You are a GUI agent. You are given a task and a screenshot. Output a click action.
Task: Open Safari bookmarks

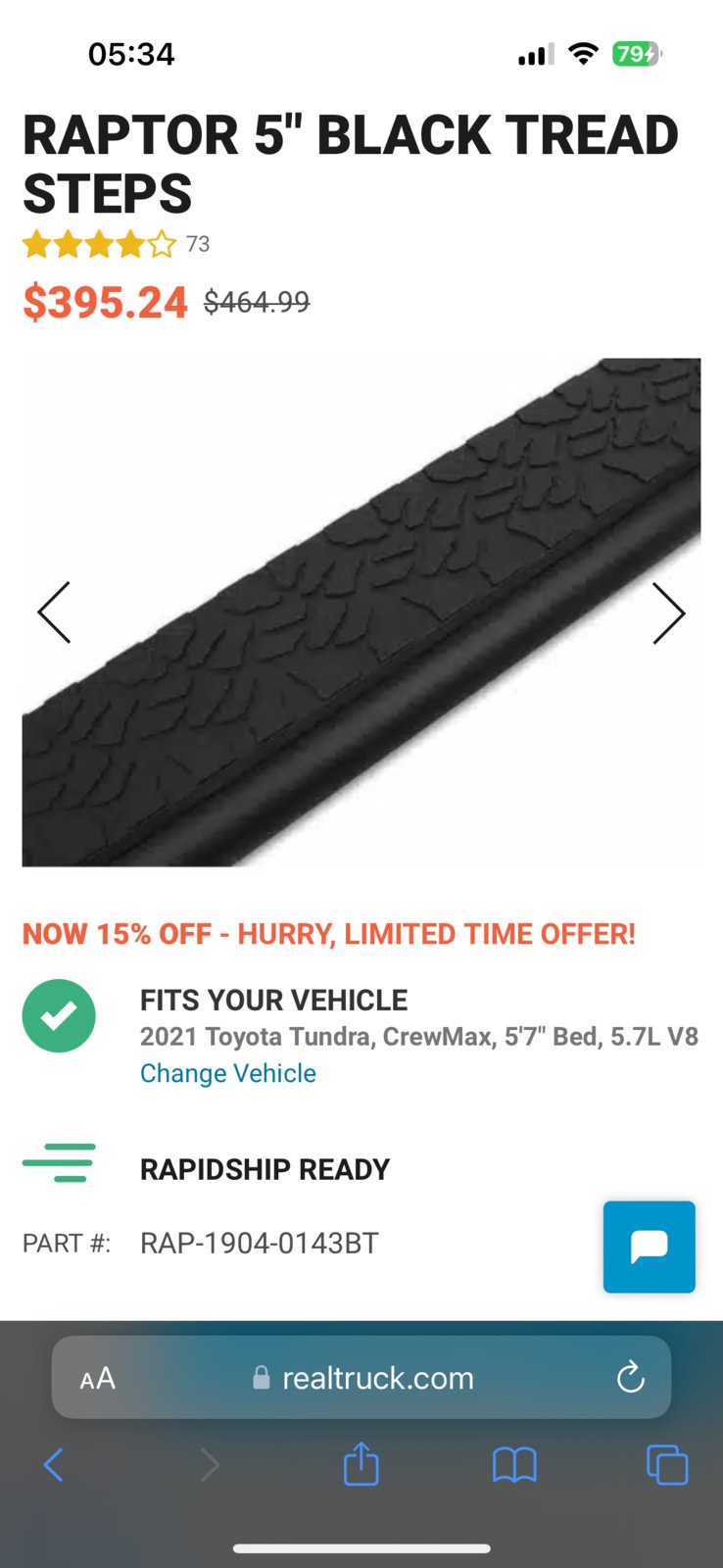click(513, 1466)
